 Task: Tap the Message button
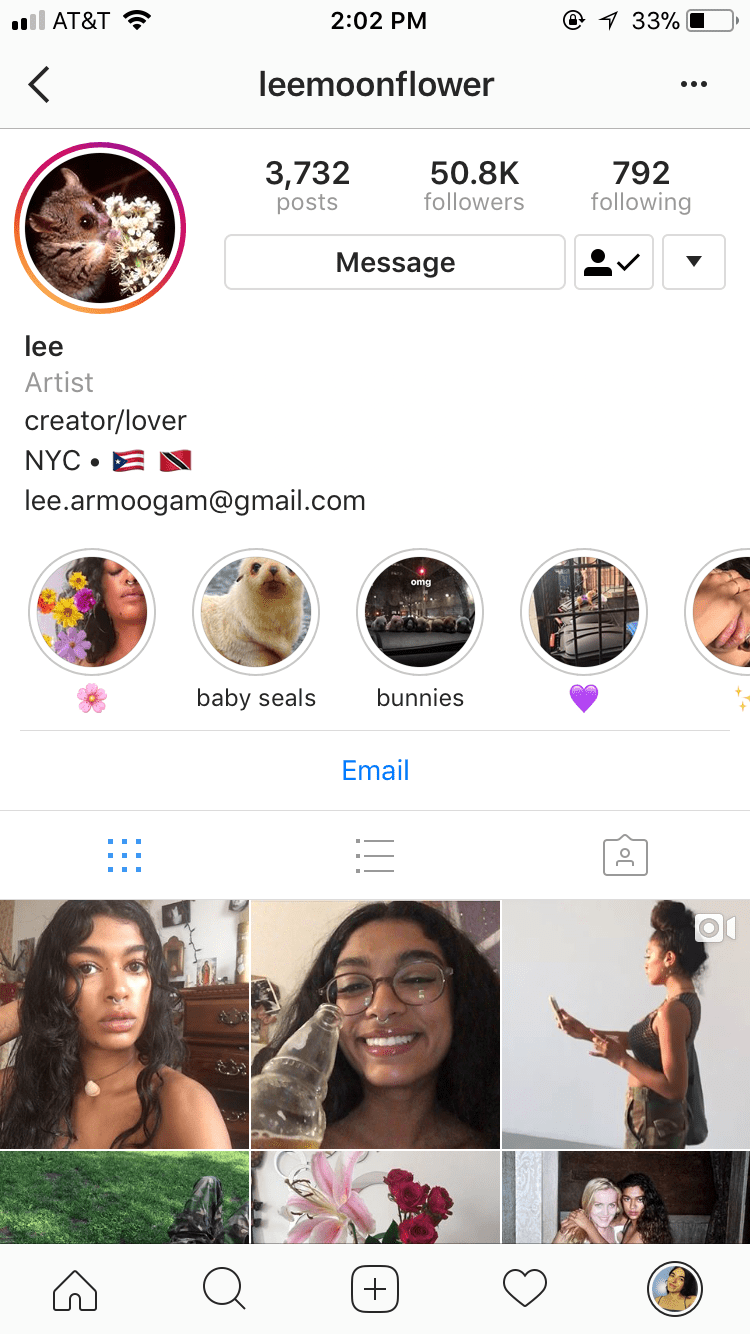coord(395,262)
